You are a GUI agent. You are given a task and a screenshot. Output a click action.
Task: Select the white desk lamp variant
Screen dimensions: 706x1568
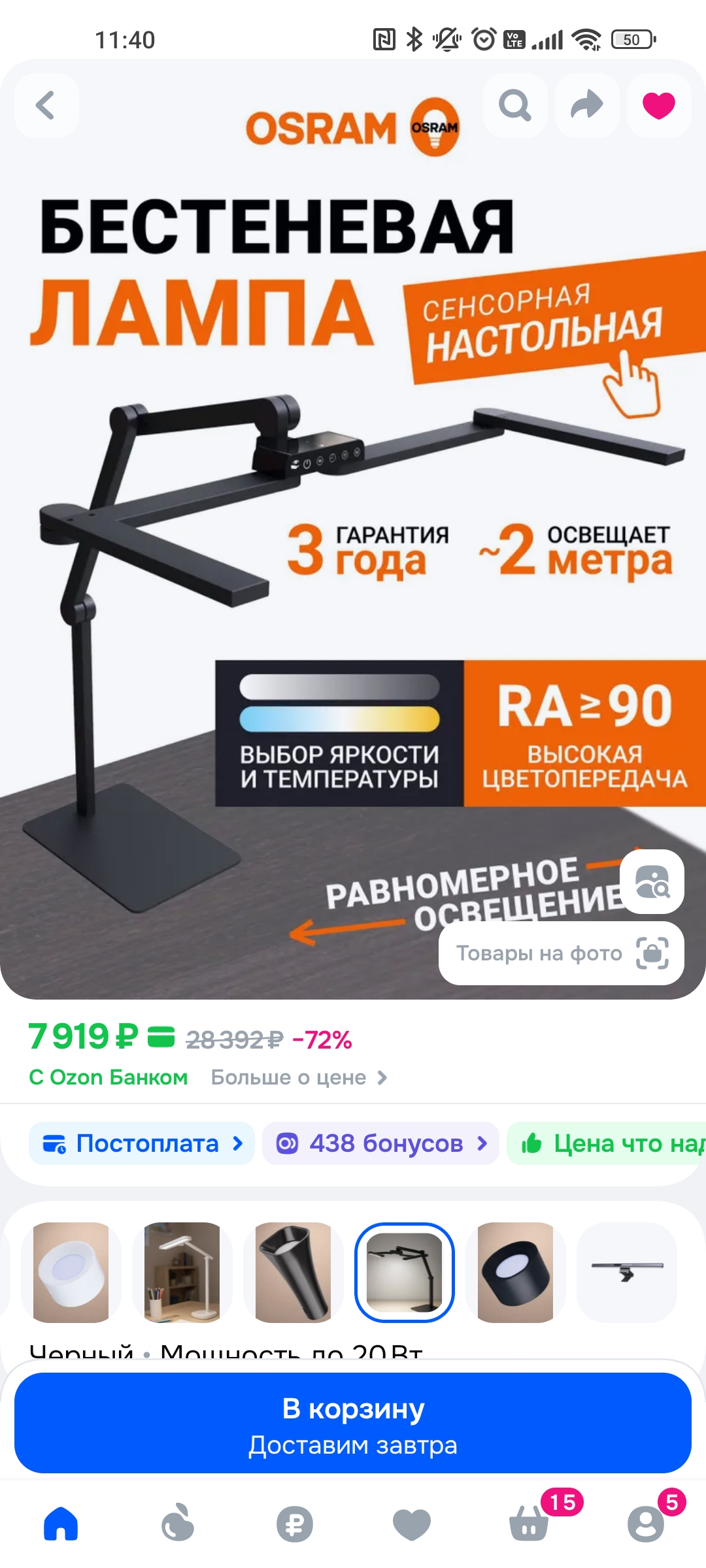(x=182, y=1272)
